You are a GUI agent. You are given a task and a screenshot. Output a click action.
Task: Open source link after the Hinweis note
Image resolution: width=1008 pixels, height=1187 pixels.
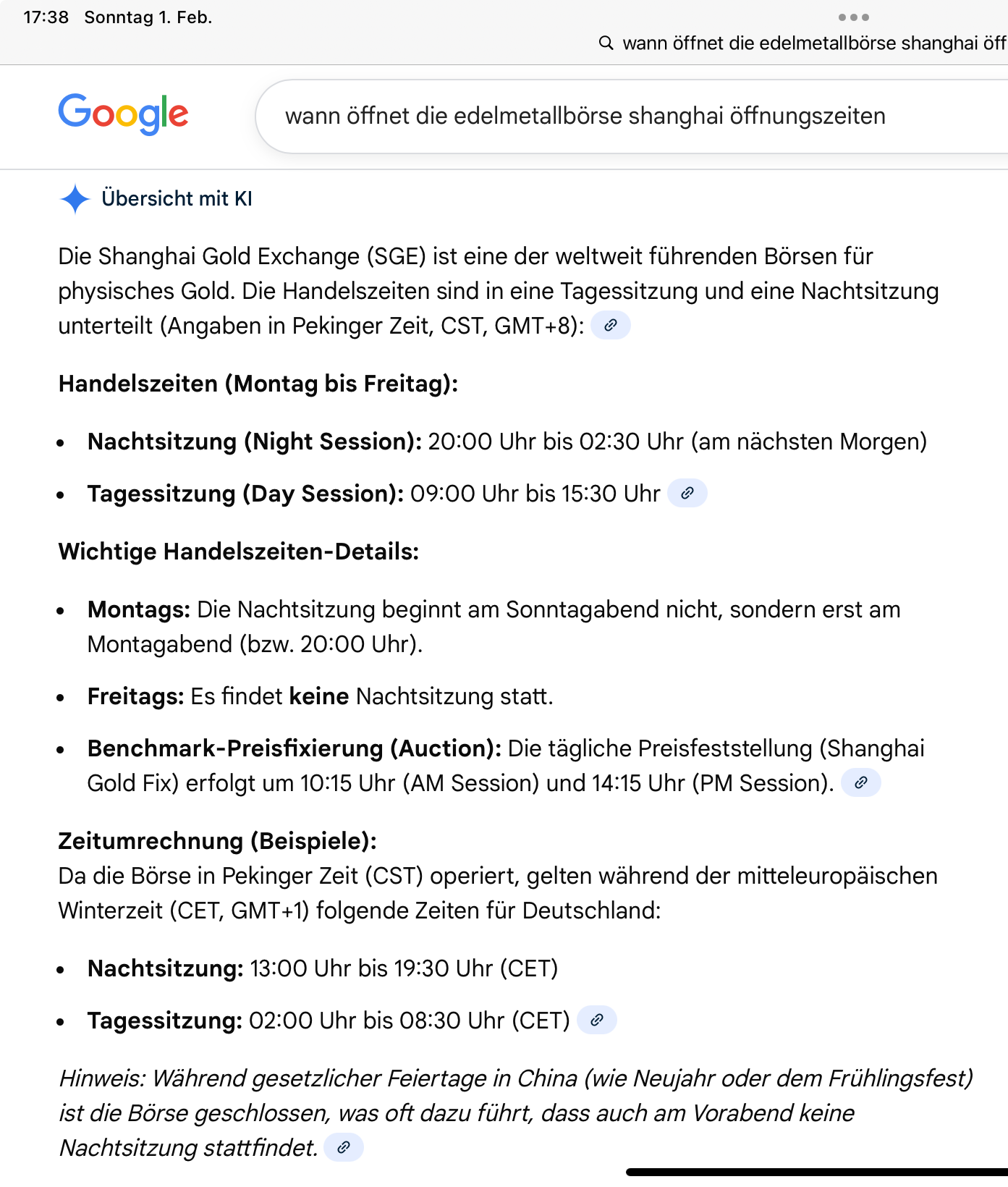pyautogui.click(x=344, y=1148)
